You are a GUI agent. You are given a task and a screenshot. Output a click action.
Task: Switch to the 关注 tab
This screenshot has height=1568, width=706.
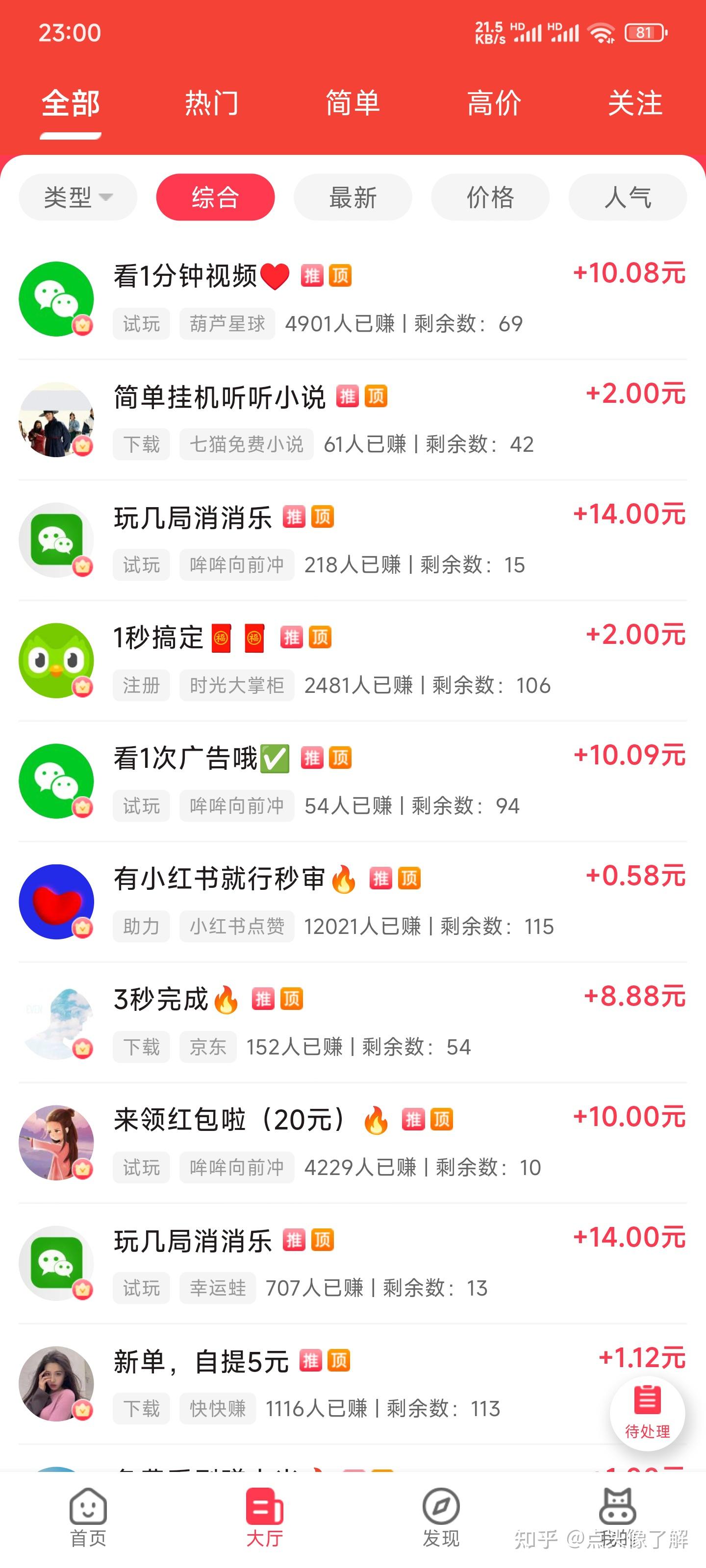point(635,103)
